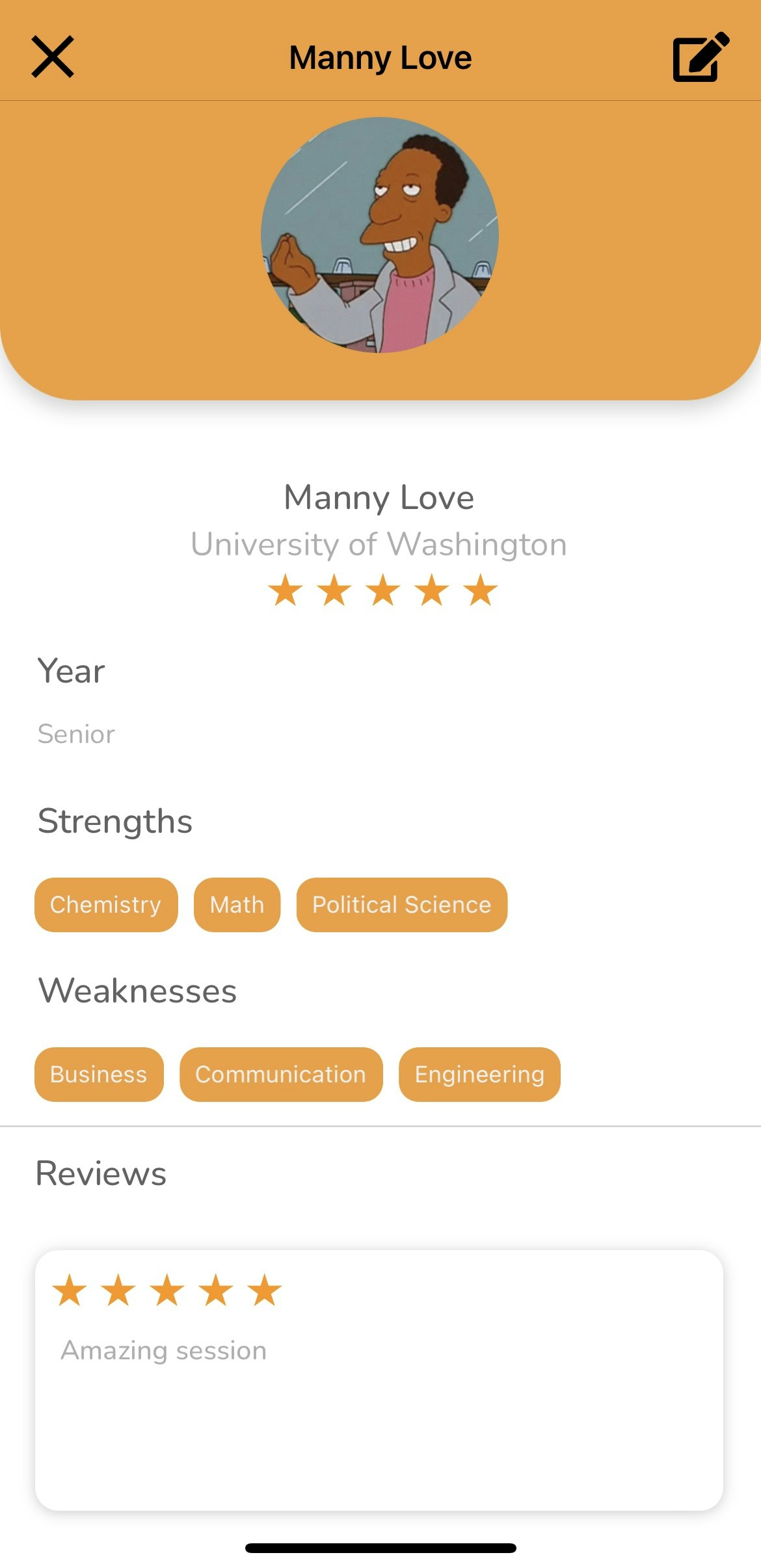Tap the Communication weakness chip
Screen dimensions: 761x1568
[281, 1074]
